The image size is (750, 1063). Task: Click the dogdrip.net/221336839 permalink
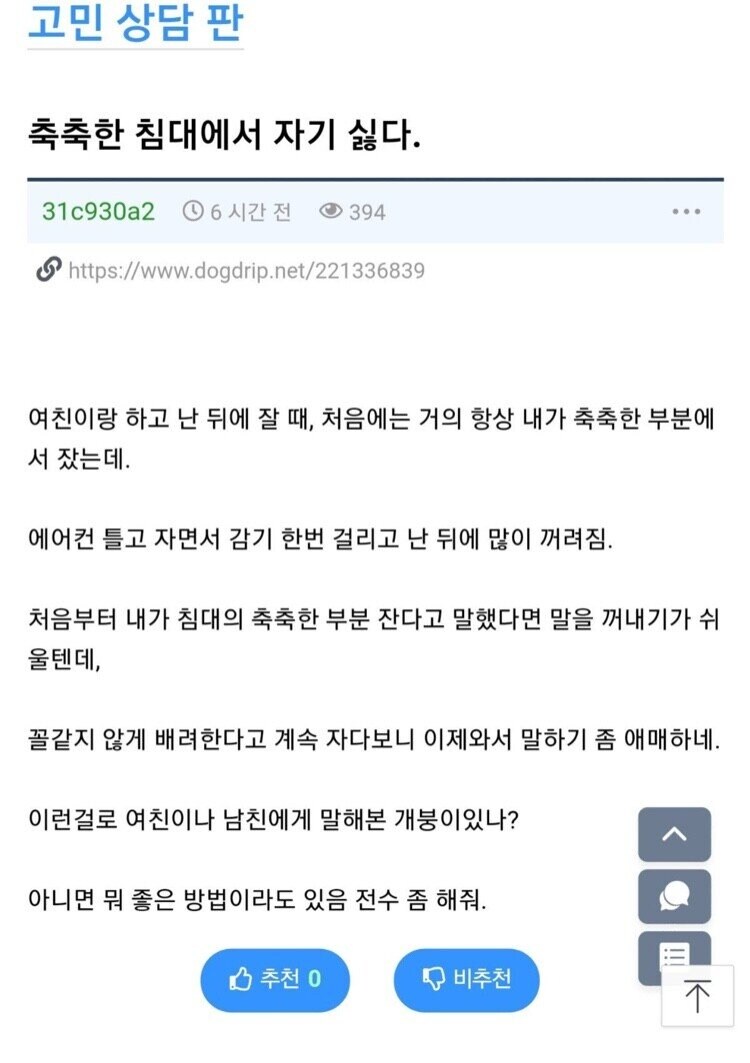pyautogui.click(x=249, y=270)
